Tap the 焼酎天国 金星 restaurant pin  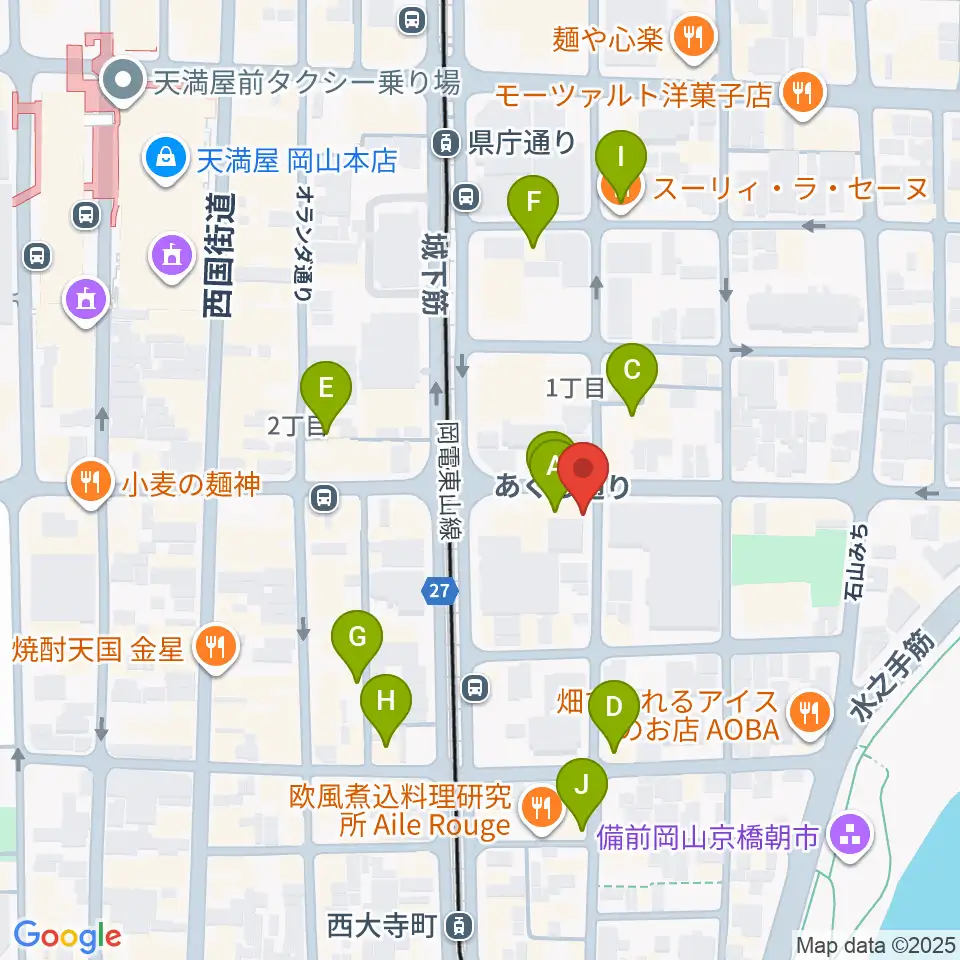(x=213, y=647)
